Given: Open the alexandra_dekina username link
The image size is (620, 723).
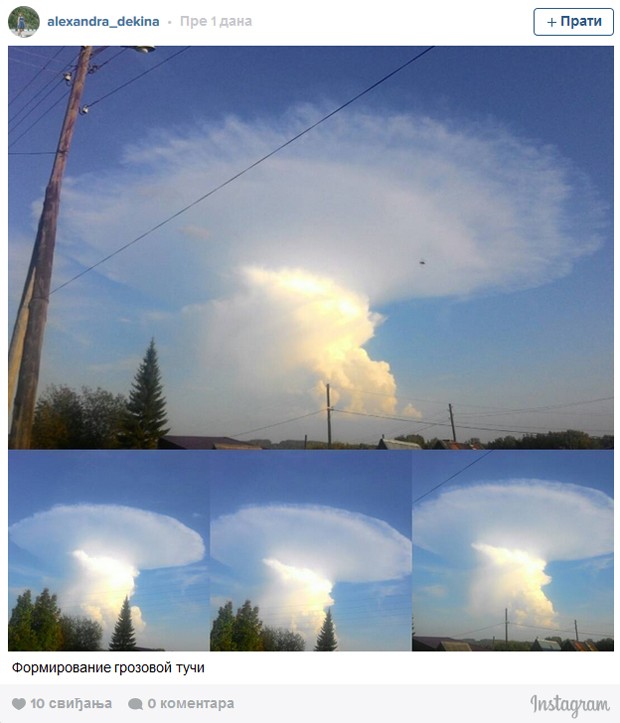Looking at the screenshot, I should 103,21.
